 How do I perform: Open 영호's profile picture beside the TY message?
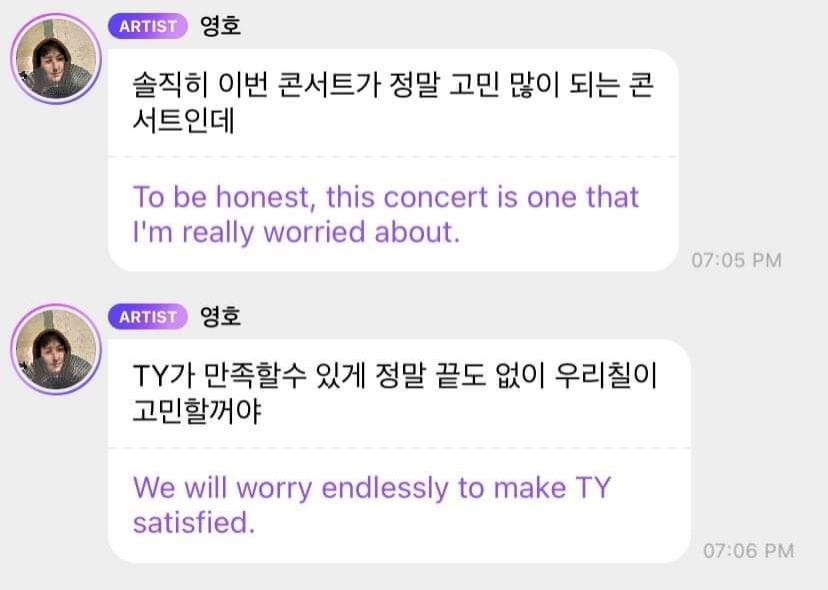click(x=56, y=349)
